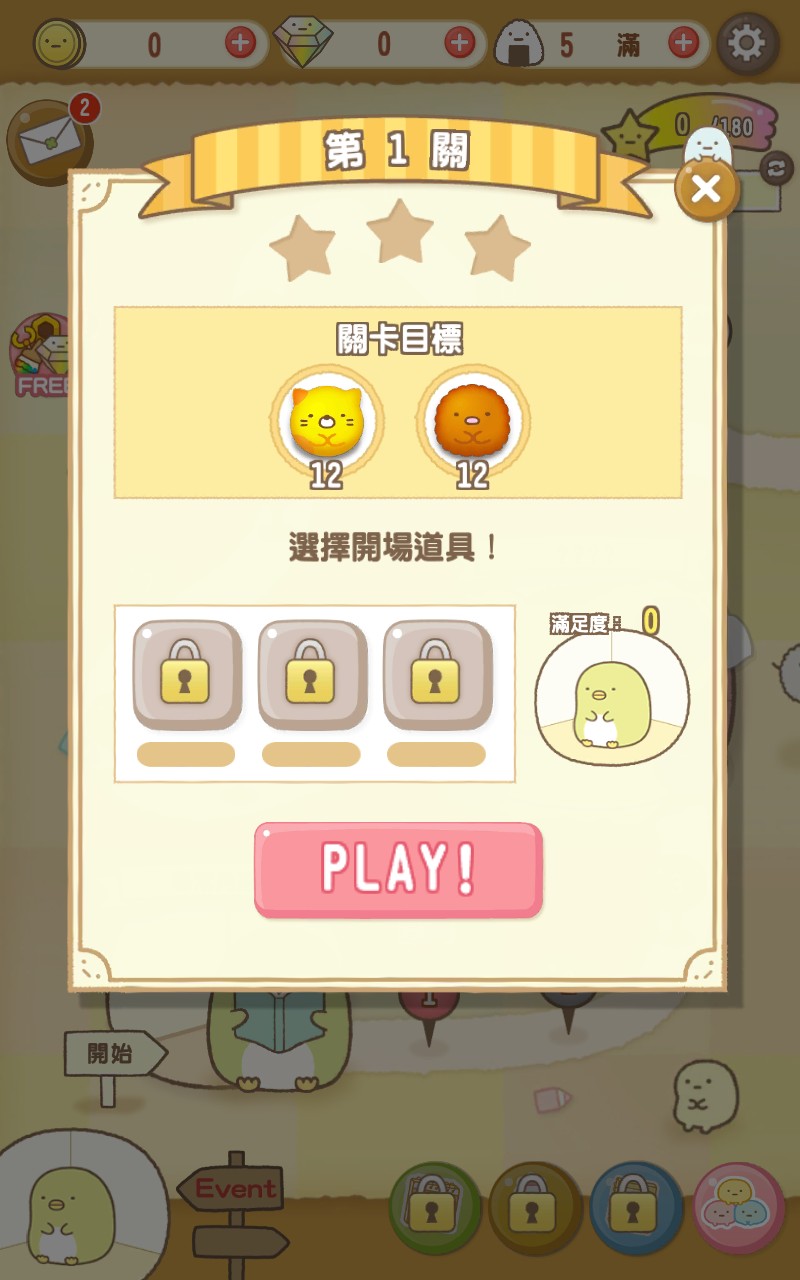Close the 第1關 stage dialog

[707, 190]
